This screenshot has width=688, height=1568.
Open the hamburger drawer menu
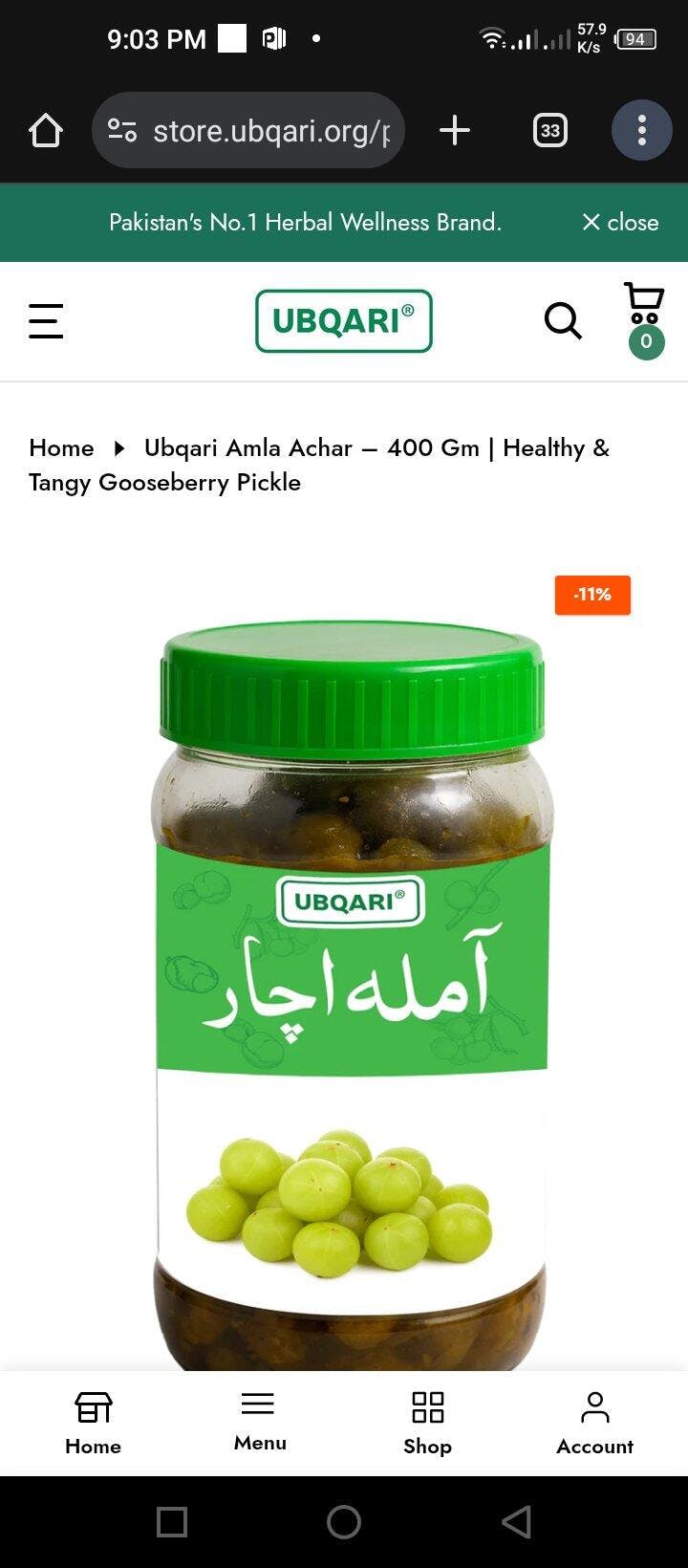(46, 321)
